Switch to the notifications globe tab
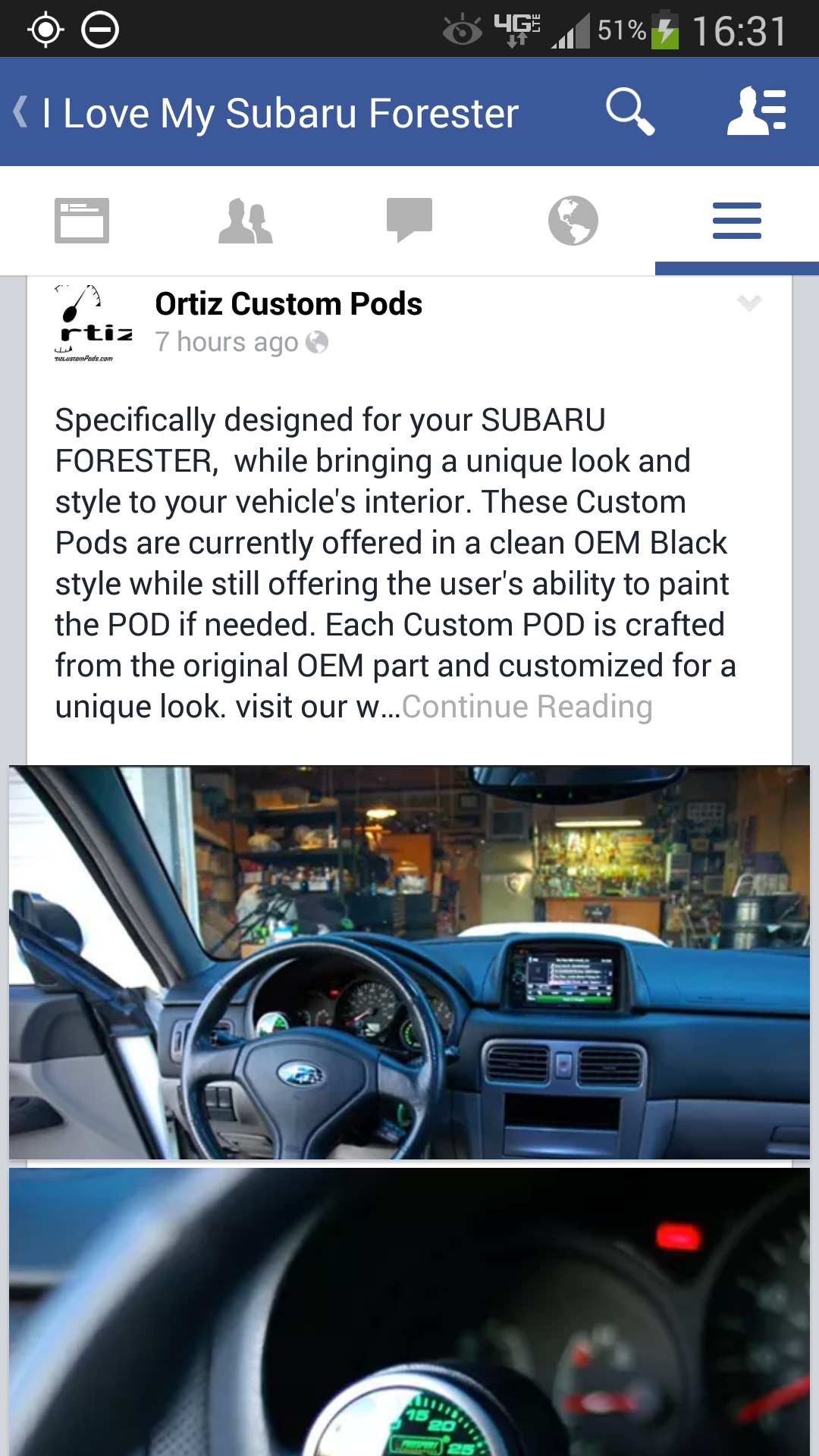The width and height of the screenshot is (819, 1456). point(573,221)
